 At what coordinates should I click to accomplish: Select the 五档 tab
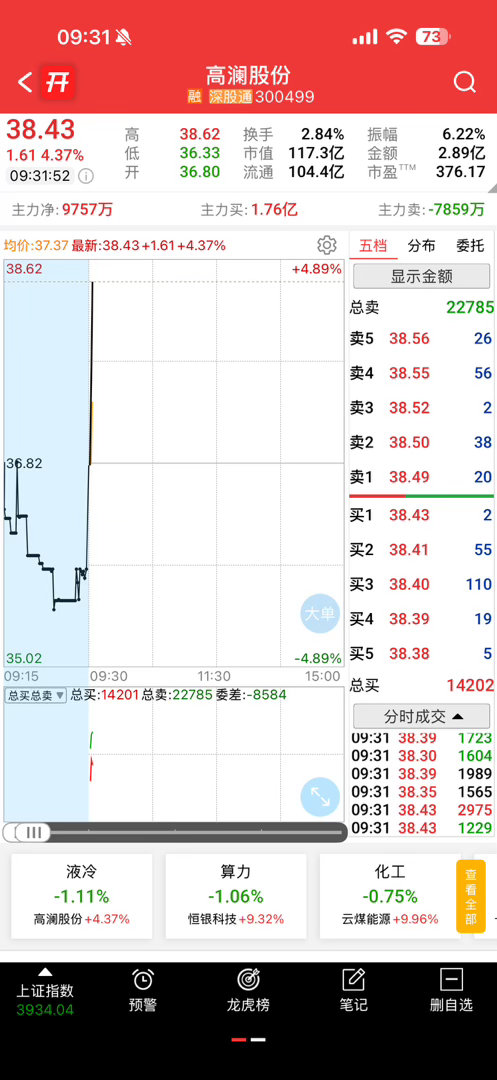tap(374, 246)
